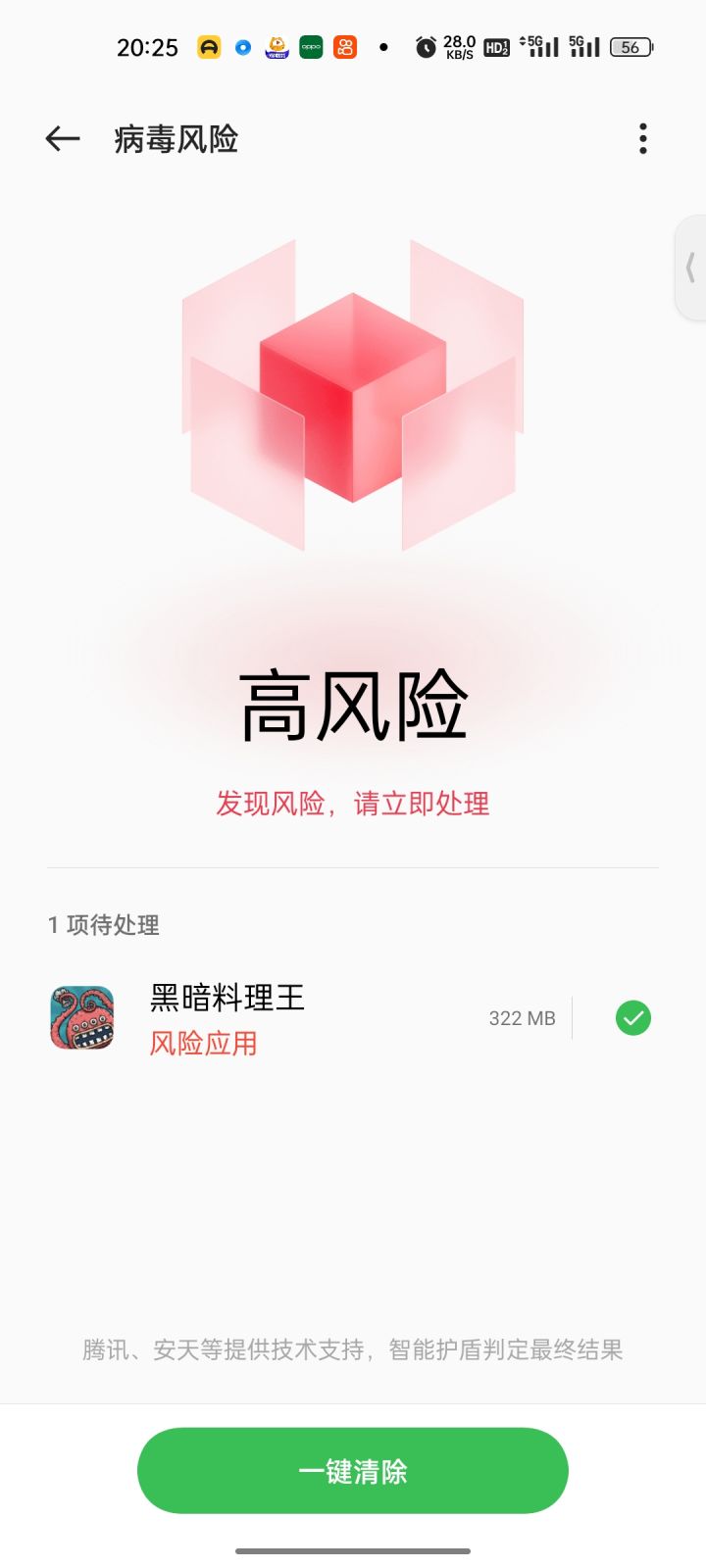Image resolution: width=706 pixels, height=1568 pixels.
Task: Open the alarm clock icon in status bar
Action: (426, 45)
